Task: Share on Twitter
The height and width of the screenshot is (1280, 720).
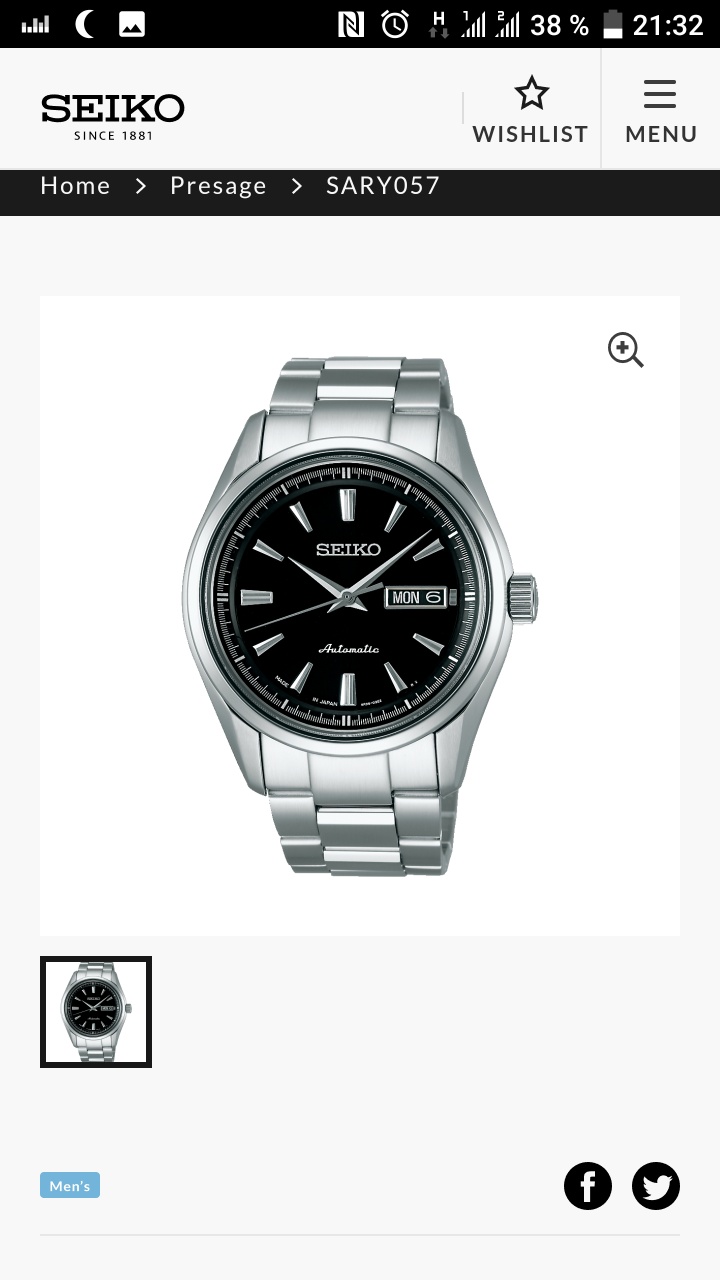Action: [656, 1186]
